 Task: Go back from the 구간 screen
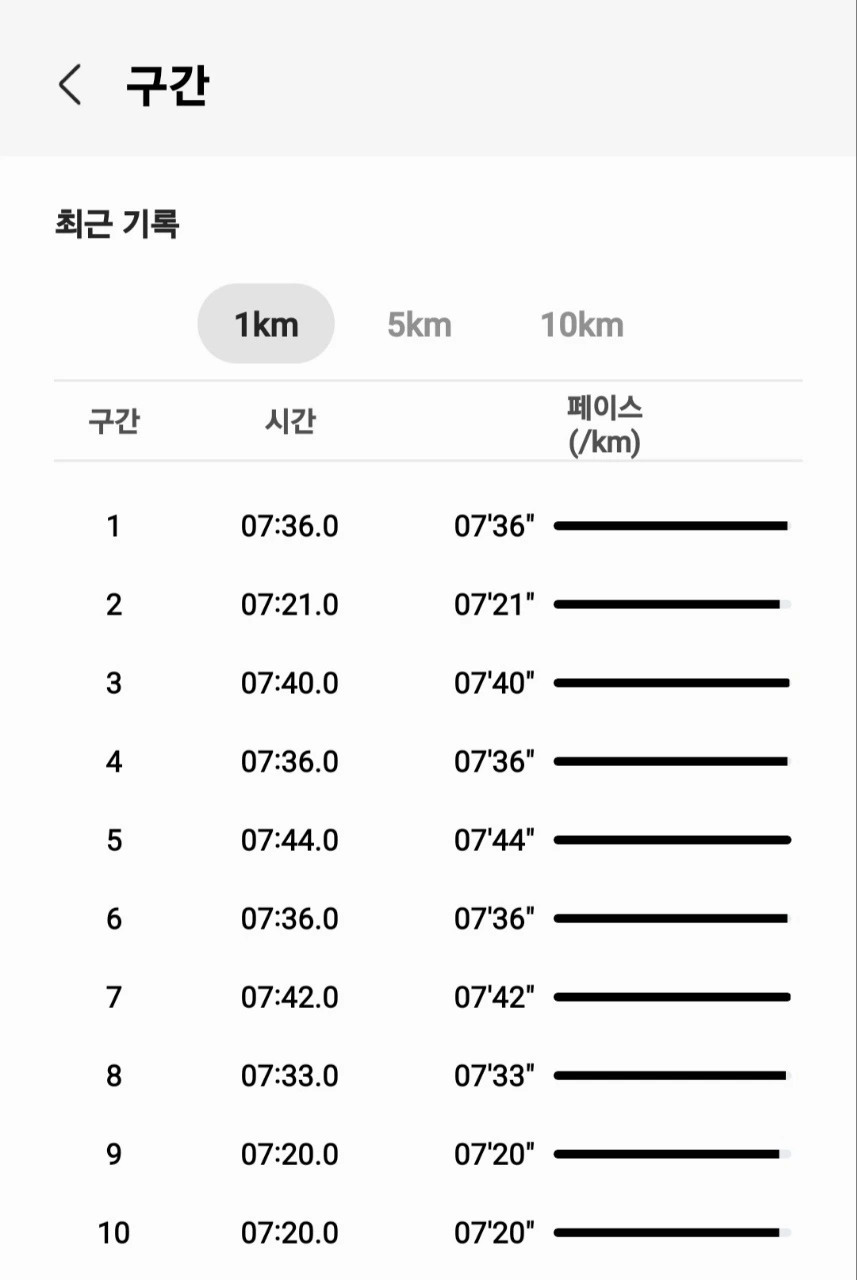(70, 85)
